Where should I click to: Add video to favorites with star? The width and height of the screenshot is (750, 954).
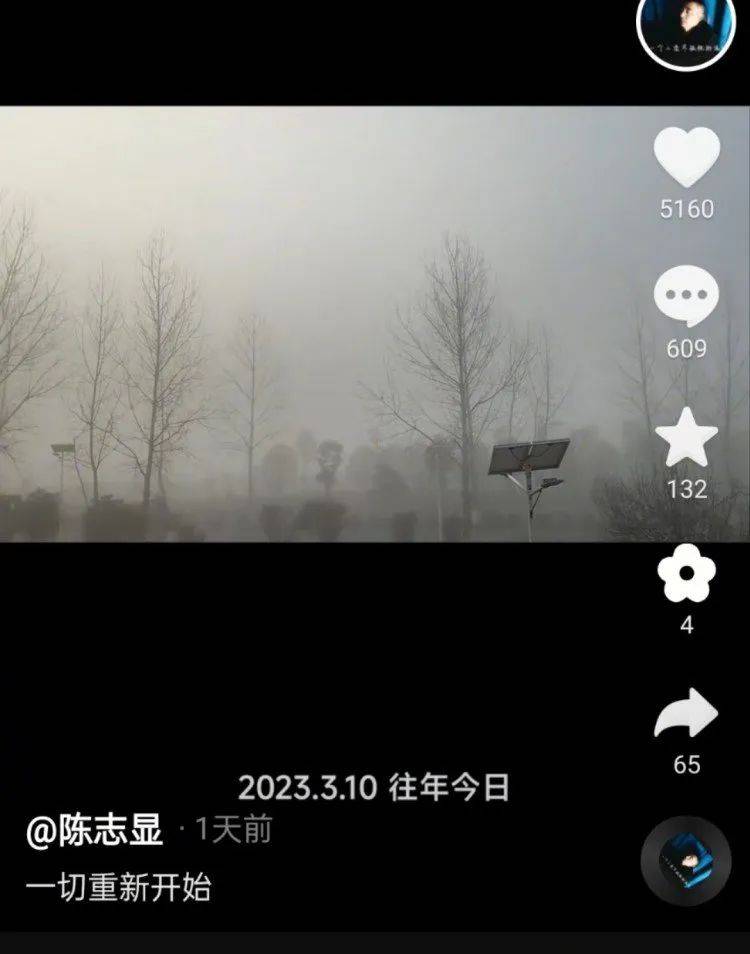(x=686, y=437)
